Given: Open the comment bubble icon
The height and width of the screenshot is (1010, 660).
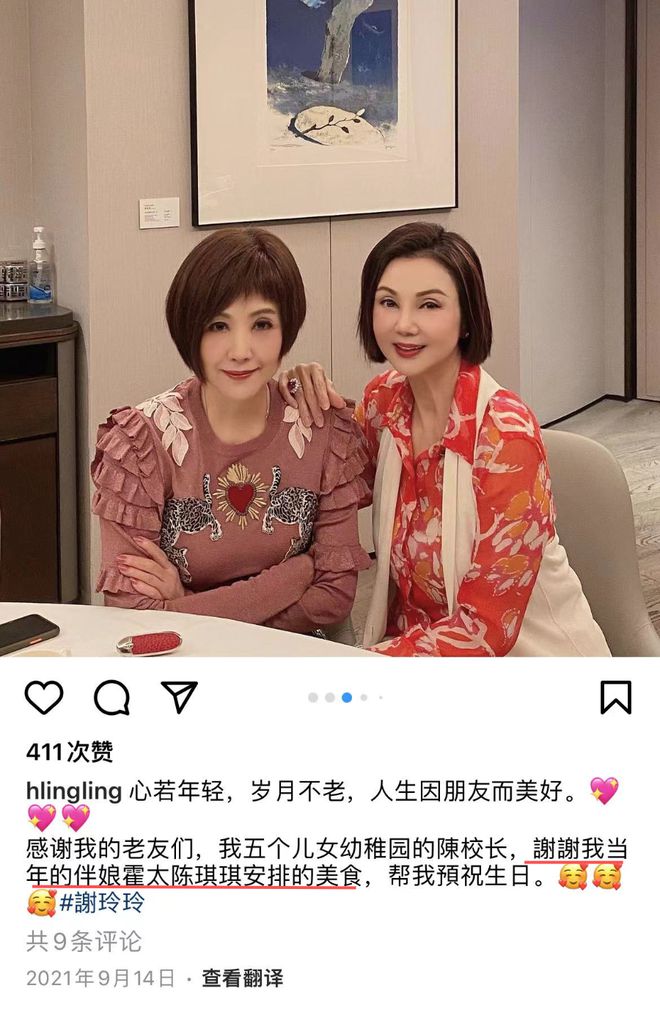Looking at the screenshot, I should click(111, 697).
